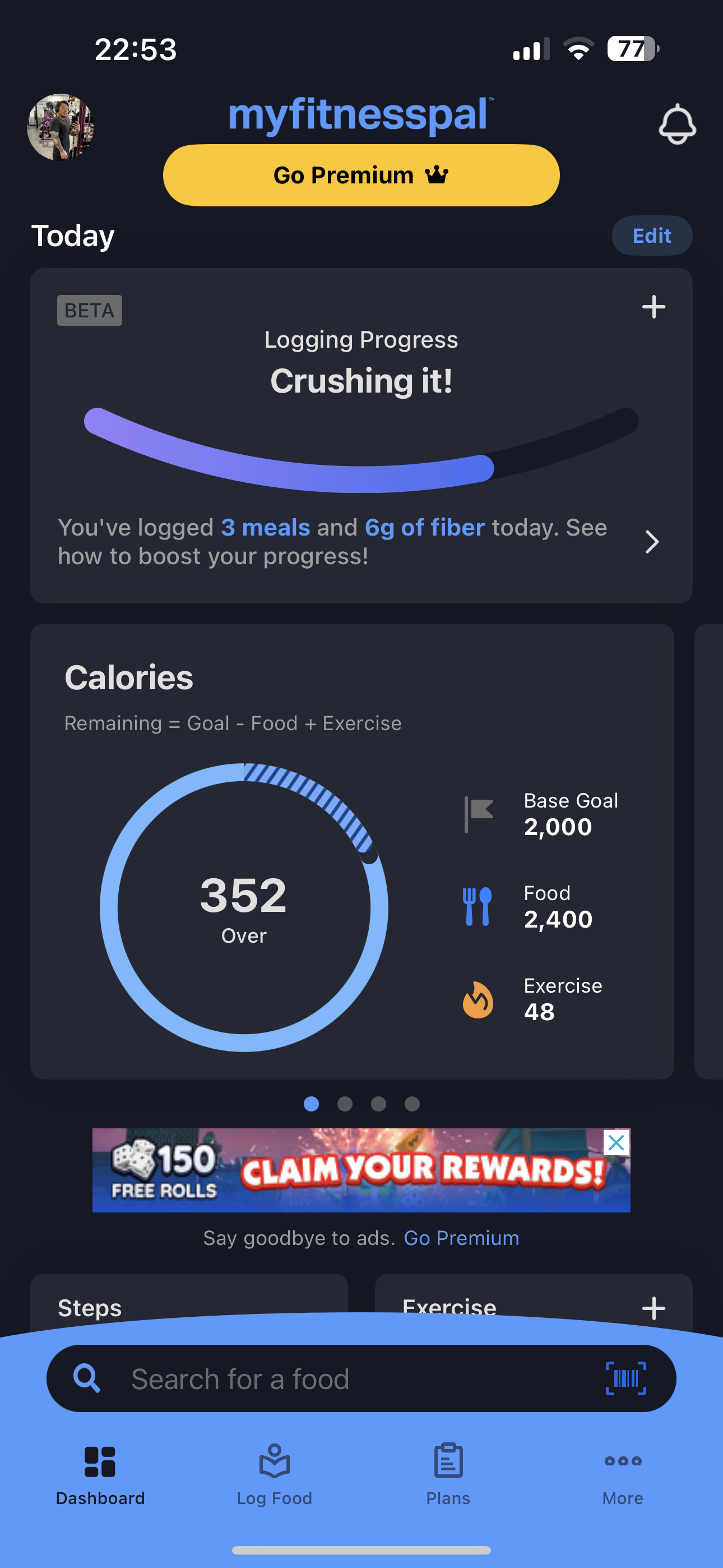This screenshot has height=1568, width=723.
Task: Open the profile picture avatar
Action: point(61,127)
